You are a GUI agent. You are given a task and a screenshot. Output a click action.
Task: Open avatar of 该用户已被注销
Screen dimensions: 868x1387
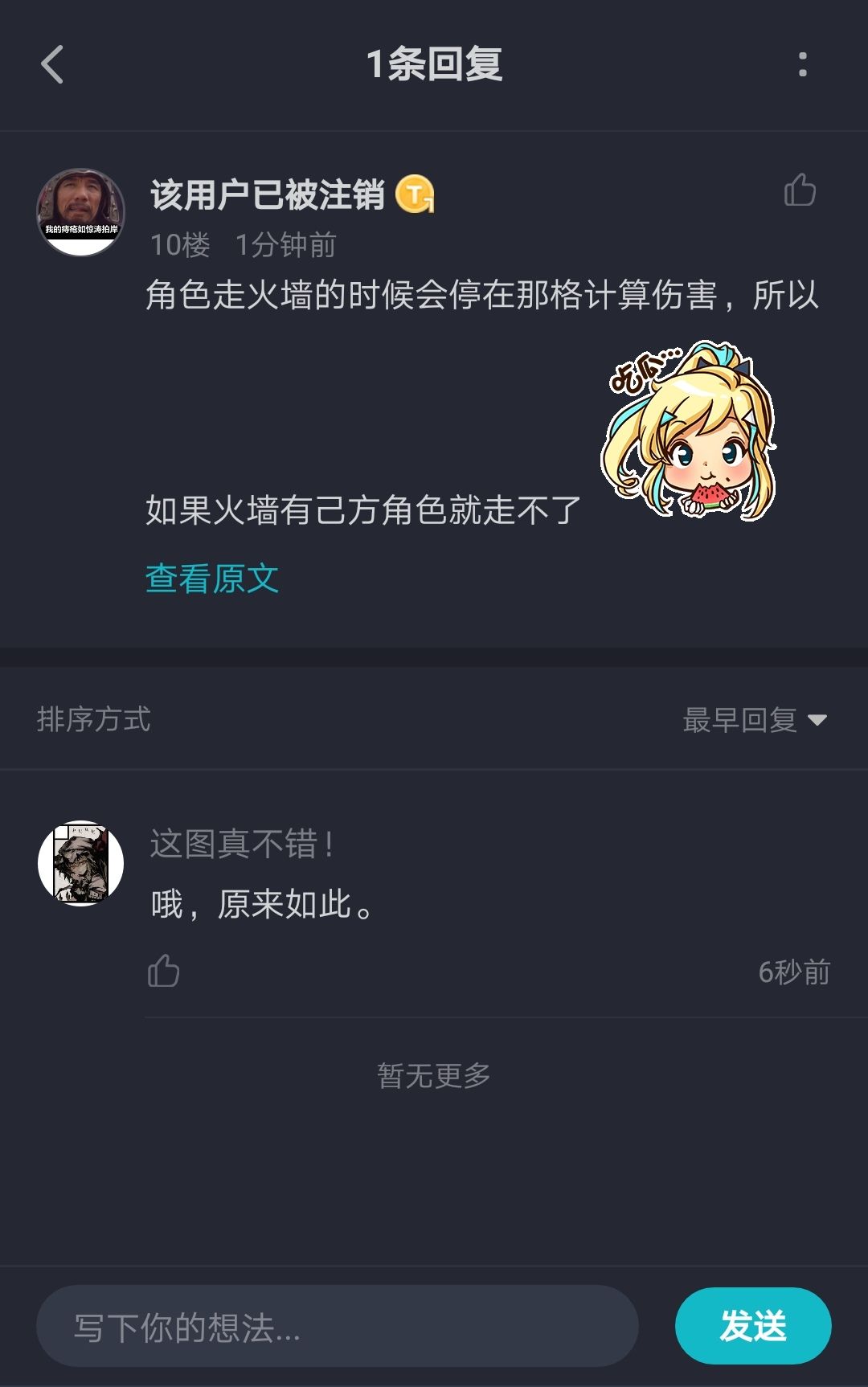click(81, 212)
